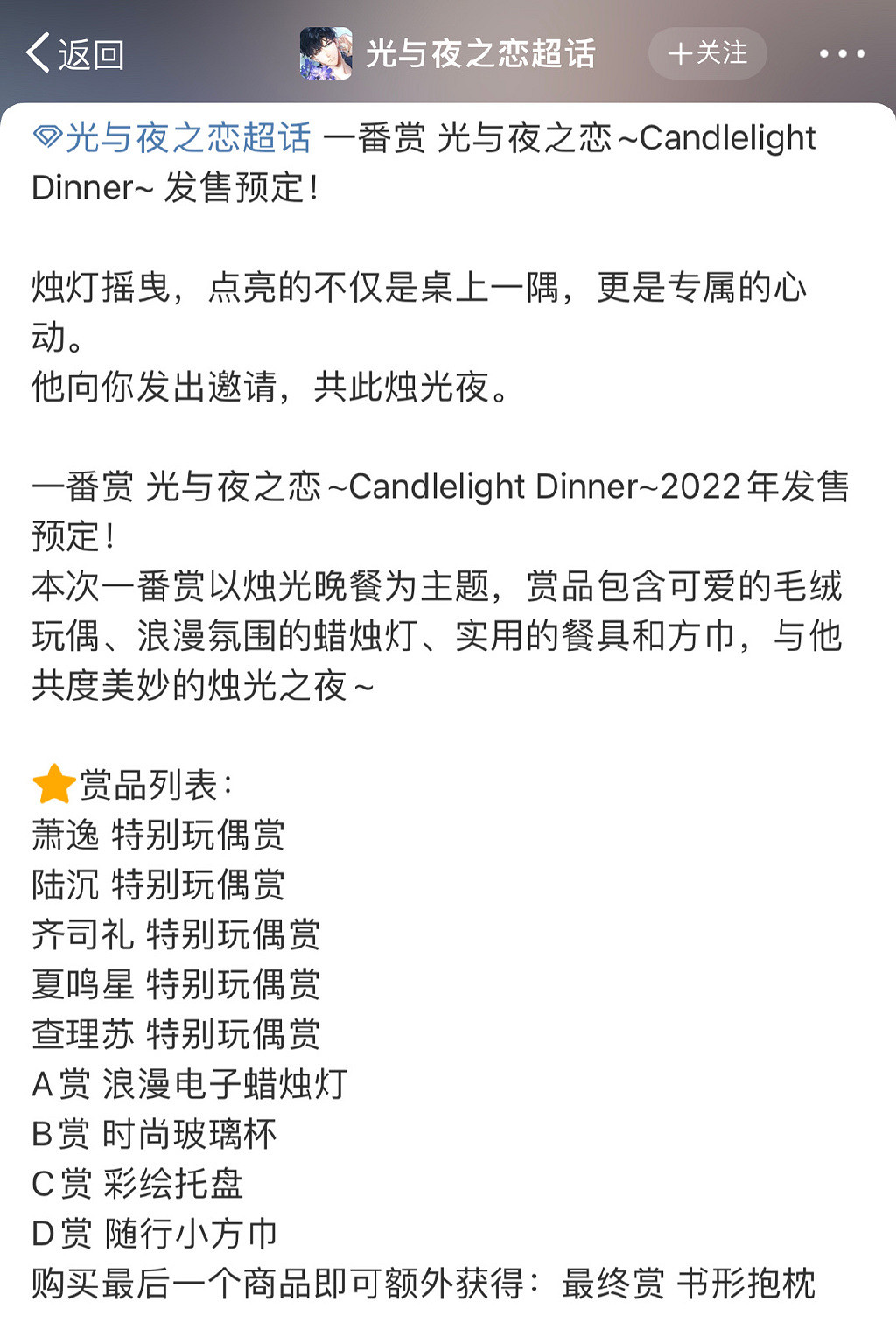
Task: Click the A赏 浪漫电子蜡烛灯 text
Action: [x=188, y=1085]
